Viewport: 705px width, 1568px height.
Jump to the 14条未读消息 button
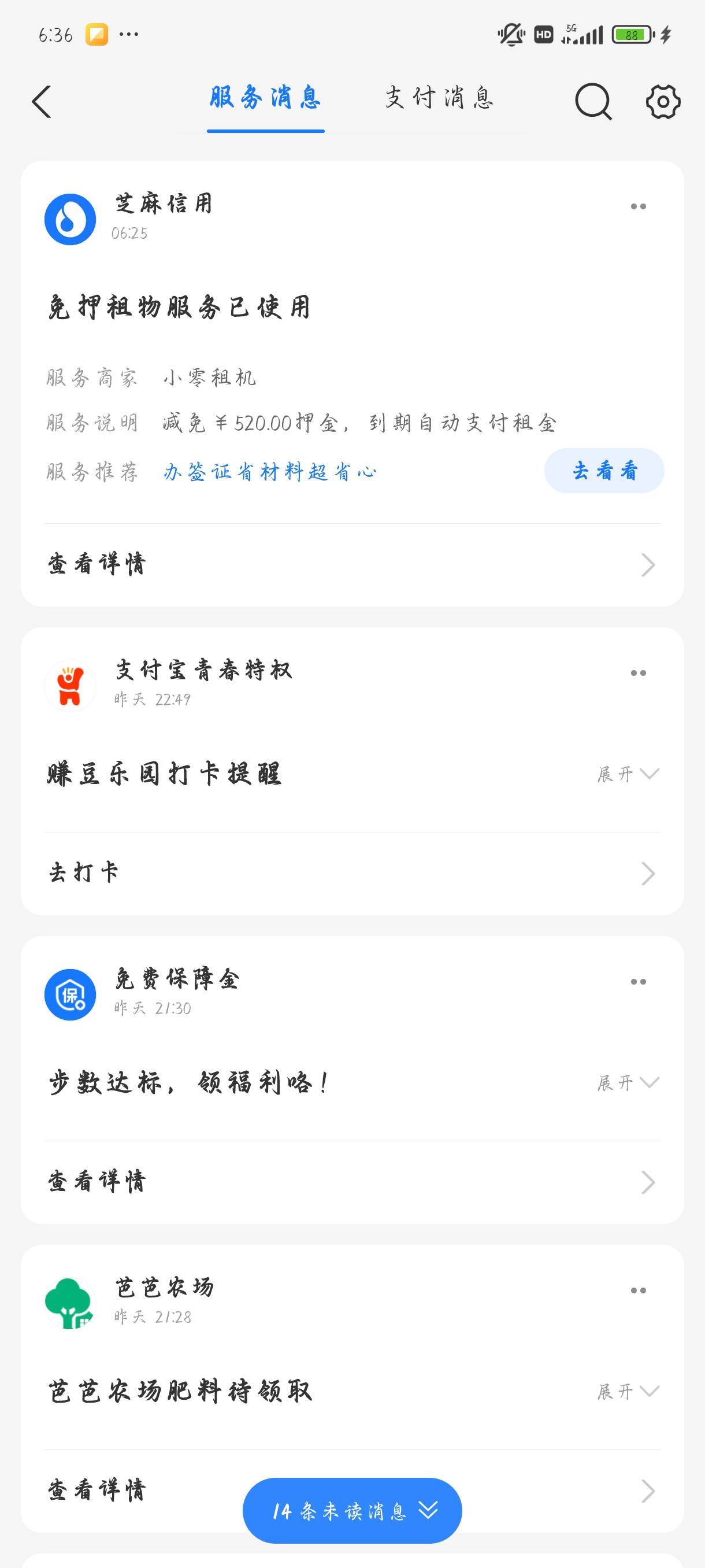point(352,1511)
